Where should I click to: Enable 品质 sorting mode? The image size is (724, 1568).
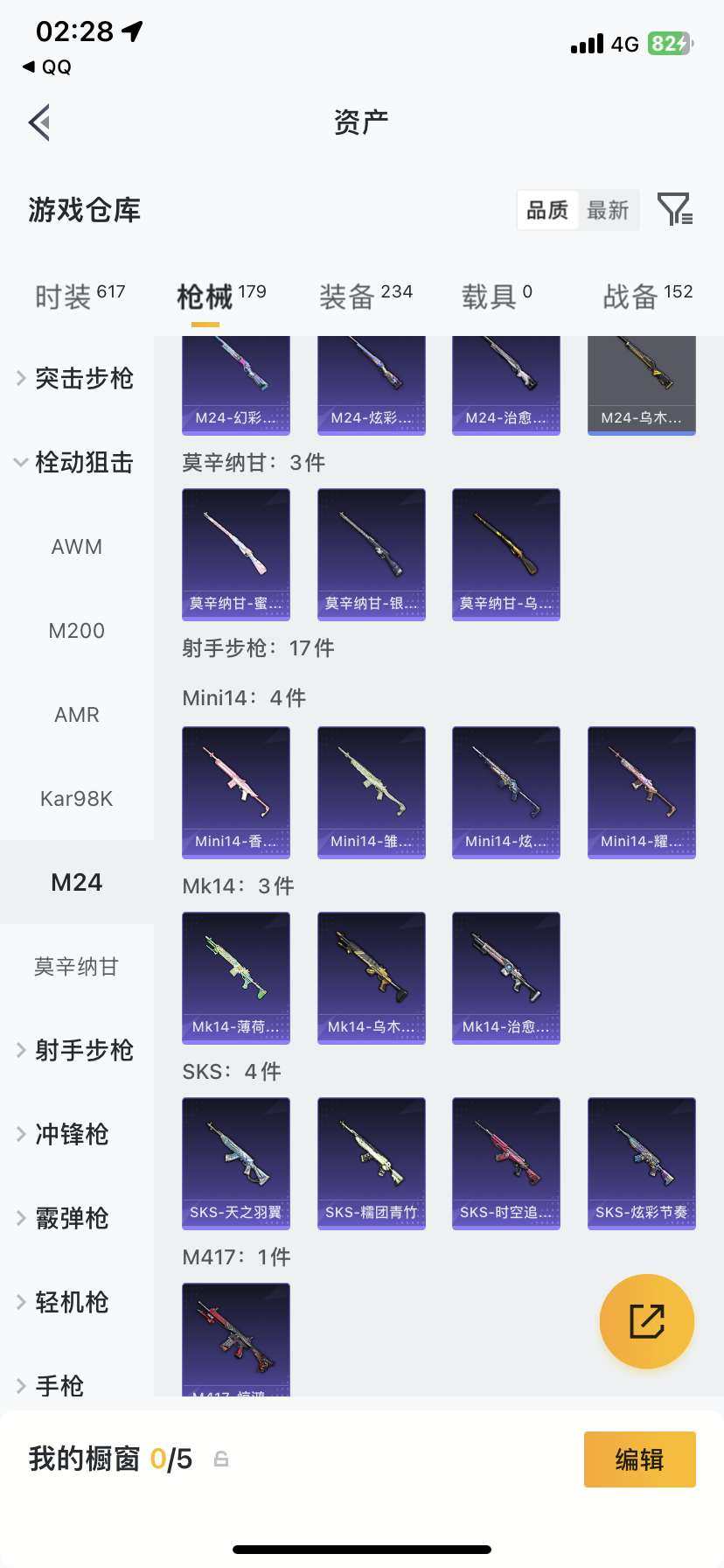(x=547, y=210)
